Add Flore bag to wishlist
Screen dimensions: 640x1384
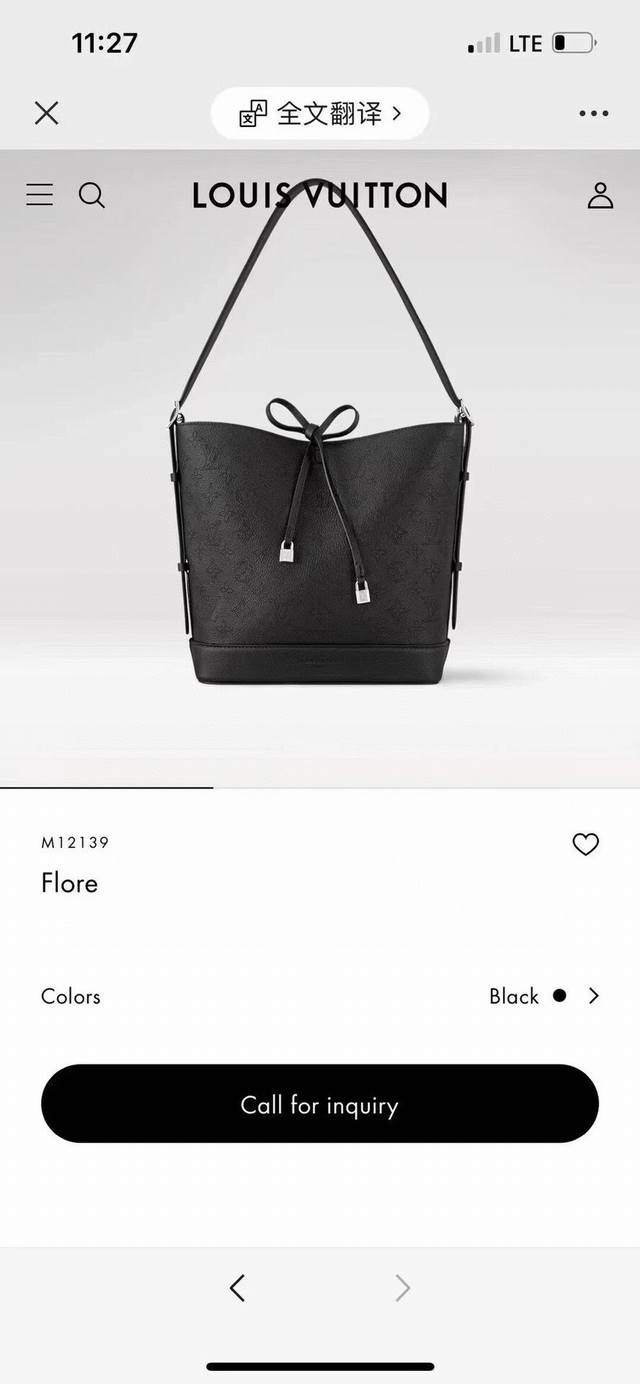click(x=585, y=845)
